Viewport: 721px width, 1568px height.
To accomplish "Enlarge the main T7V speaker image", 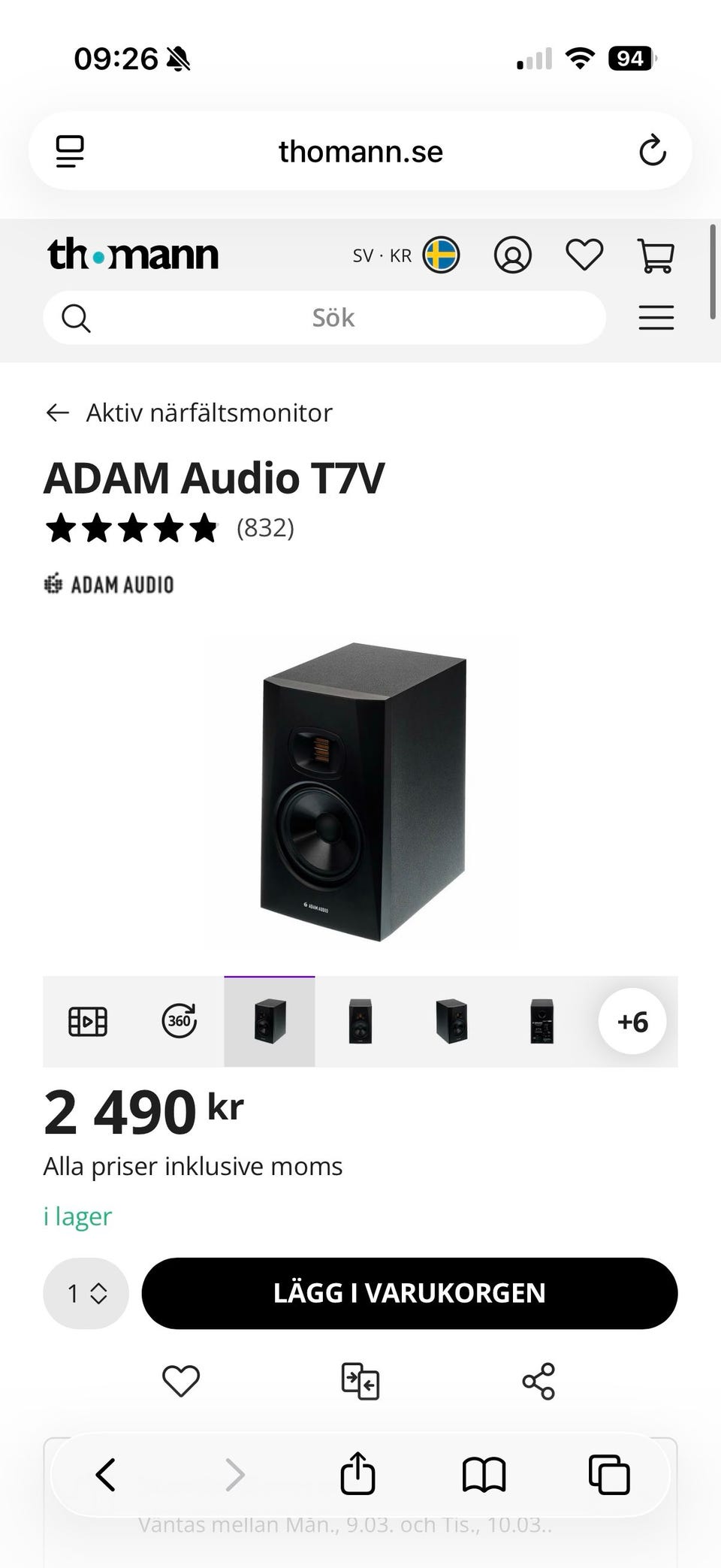I will [361, 790].
